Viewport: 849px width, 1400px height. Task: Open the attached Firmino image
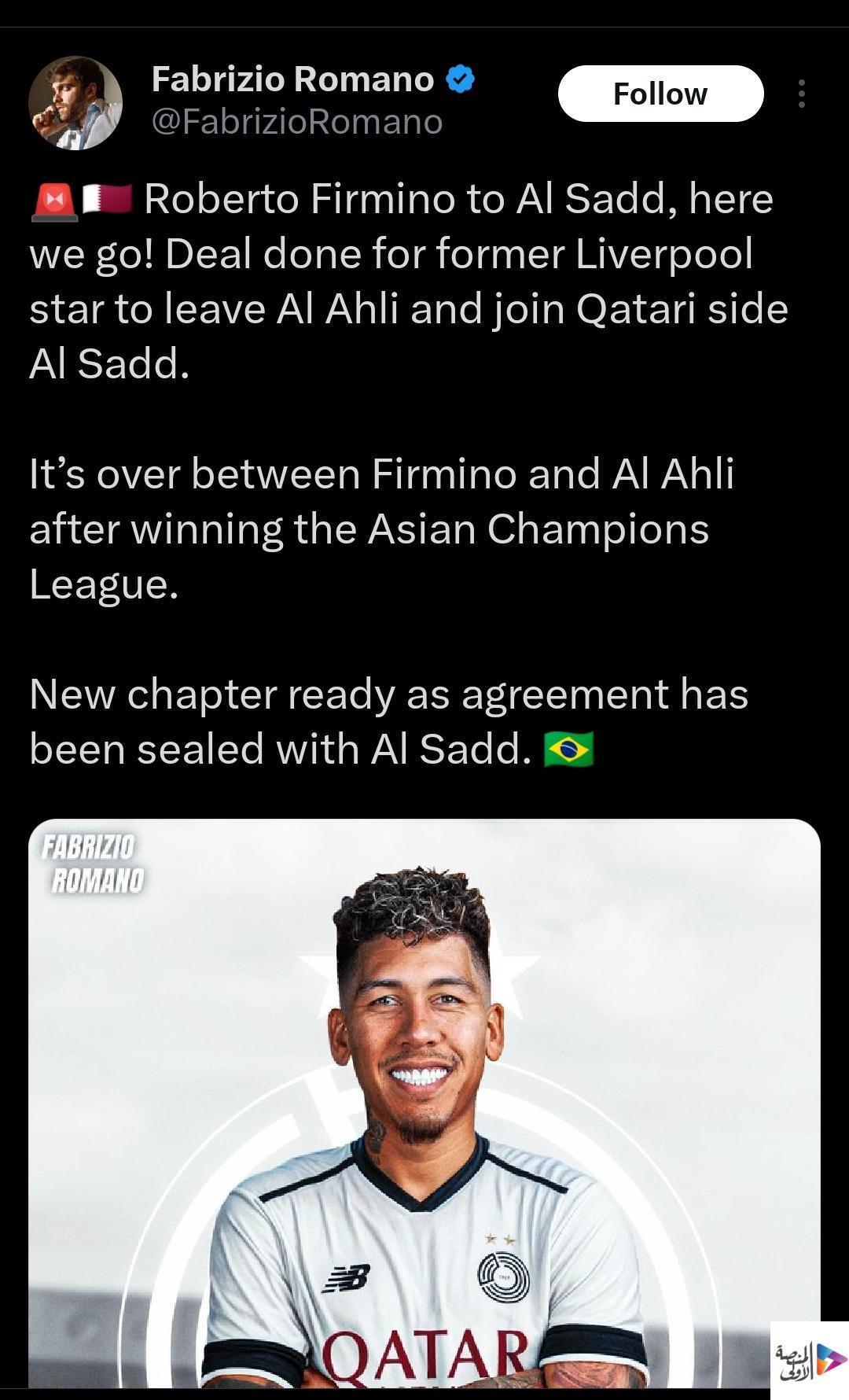pyautogui.click(x=424, y=1101)
